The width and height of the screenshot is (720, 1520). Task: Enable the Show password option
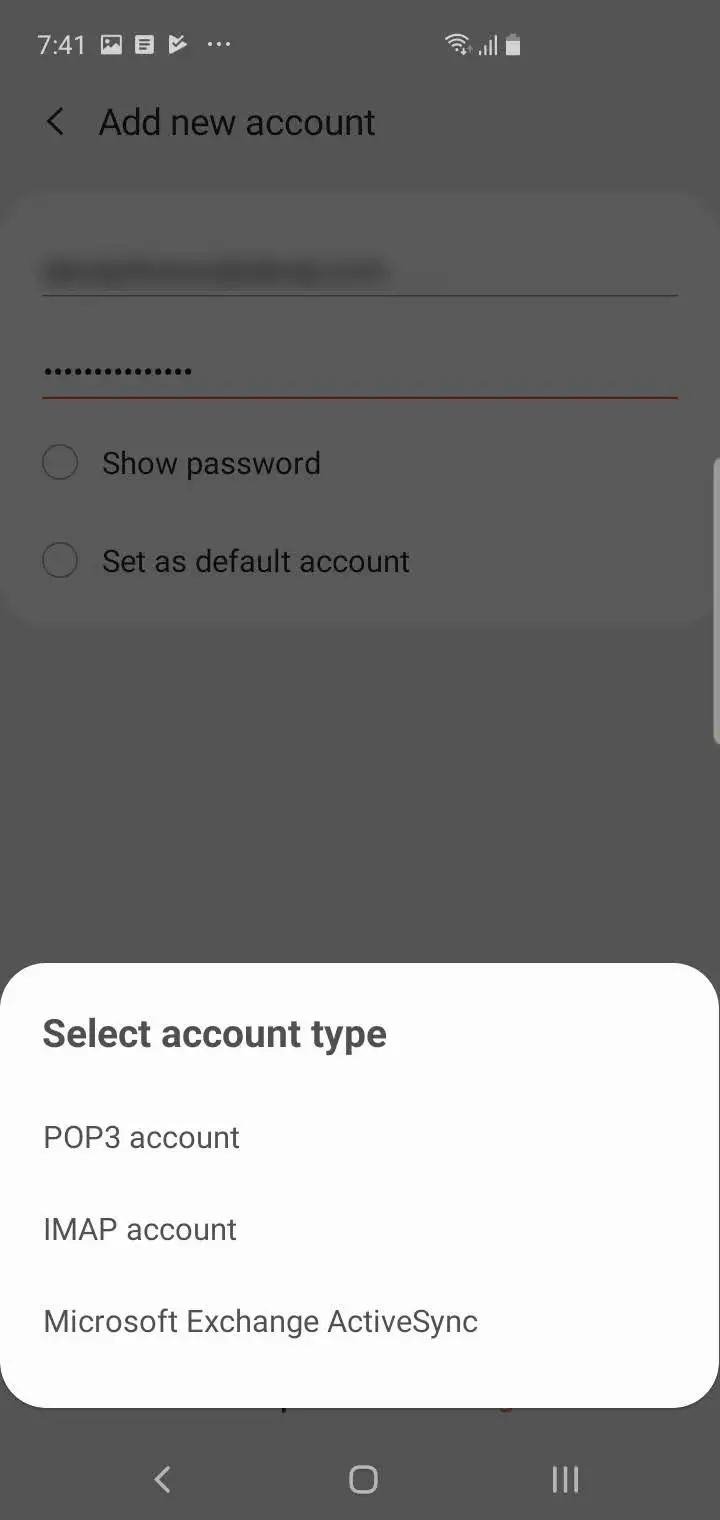[60, 462]
